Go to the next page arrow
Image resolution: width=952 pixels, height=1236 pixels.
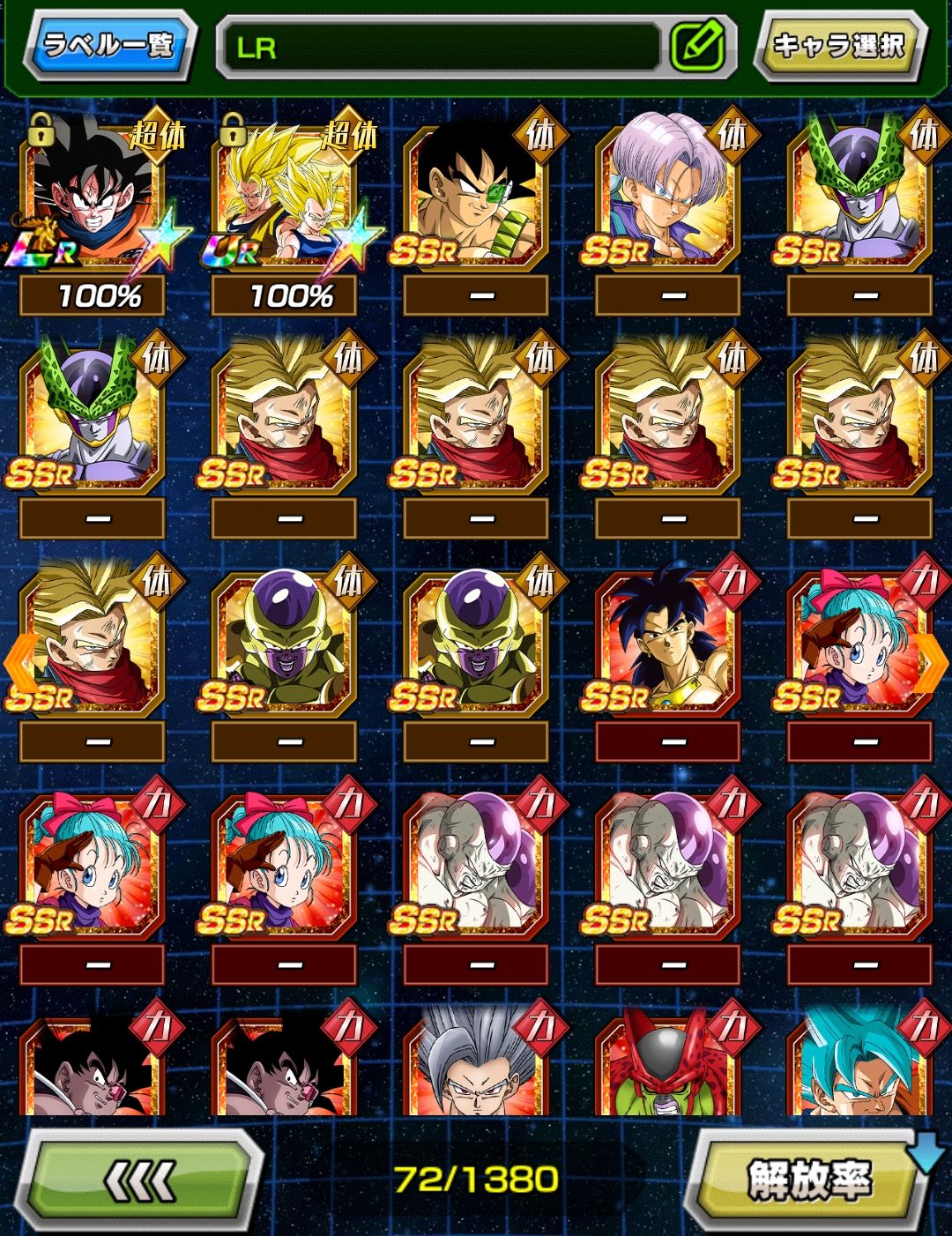[x=933, y=660]
